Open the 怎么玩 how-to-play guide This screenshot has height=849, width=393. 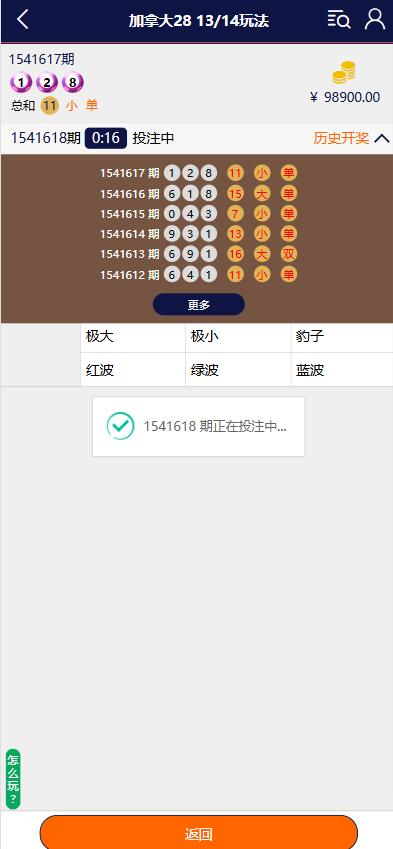(13, 779)
